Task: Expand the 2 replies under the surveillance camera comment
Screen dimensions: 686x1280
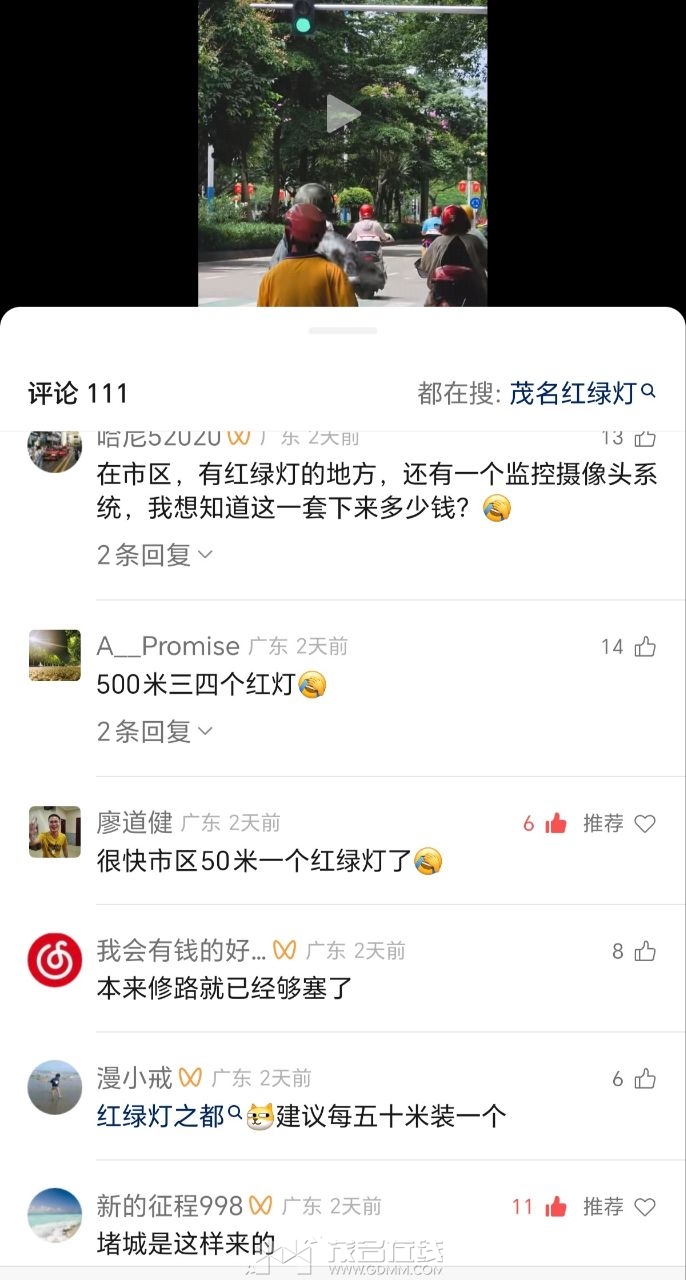Action: [155, 555]
